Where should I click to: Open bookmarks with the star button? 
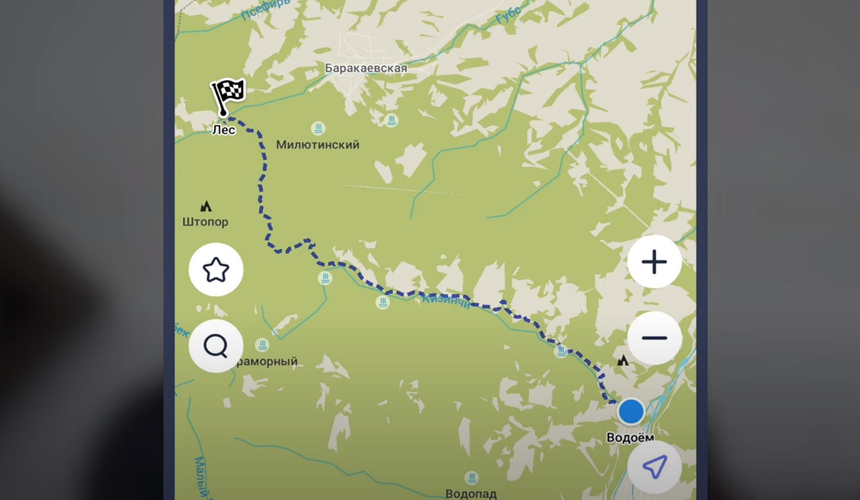(x=216, y=269)
